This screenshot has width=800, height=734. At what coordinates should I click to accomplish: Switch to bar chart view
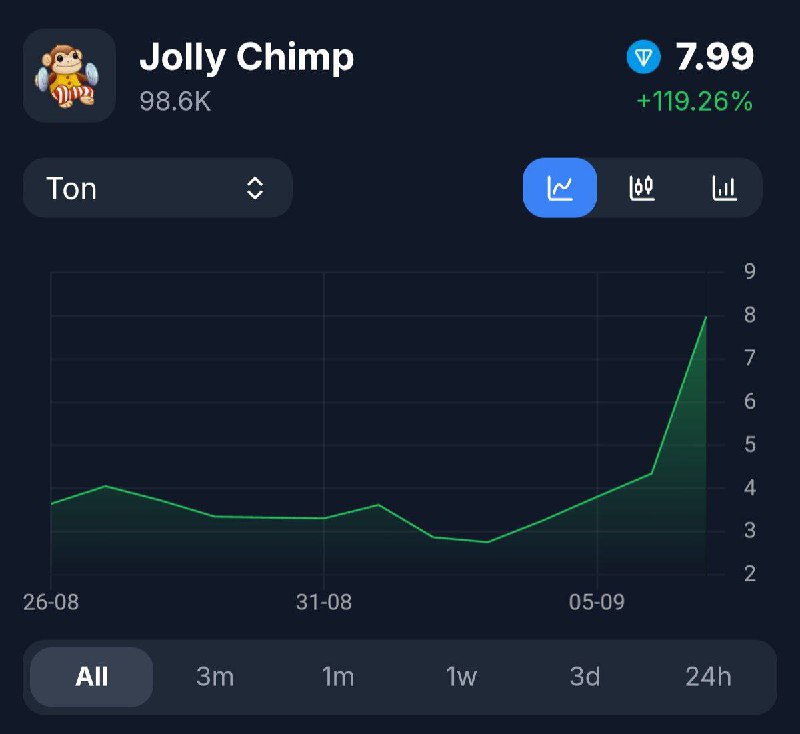[724, 187]
